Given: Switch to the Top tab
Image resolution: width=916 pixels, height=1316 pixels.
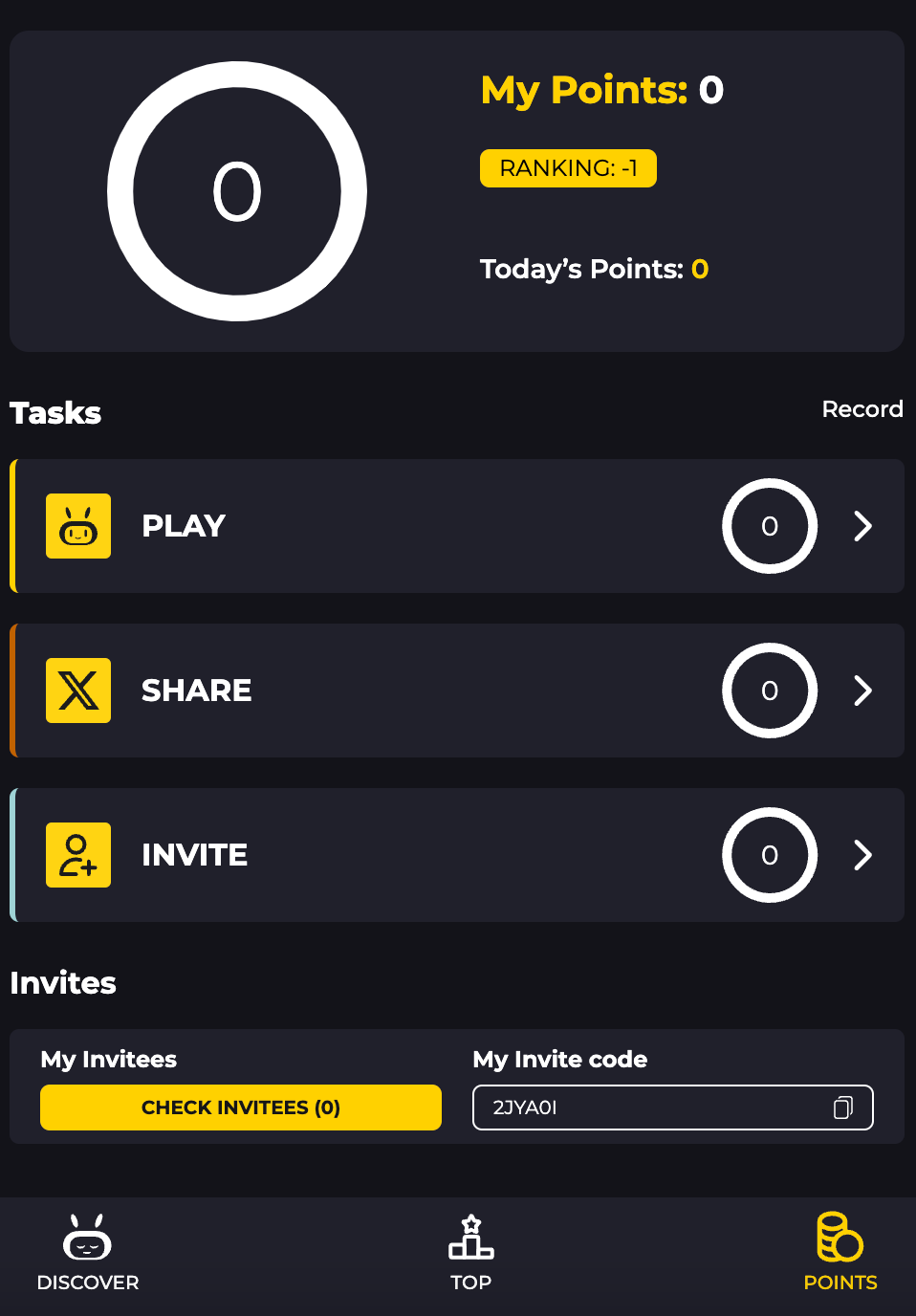Looking at the screenshot, I should tap(470, 1253).
